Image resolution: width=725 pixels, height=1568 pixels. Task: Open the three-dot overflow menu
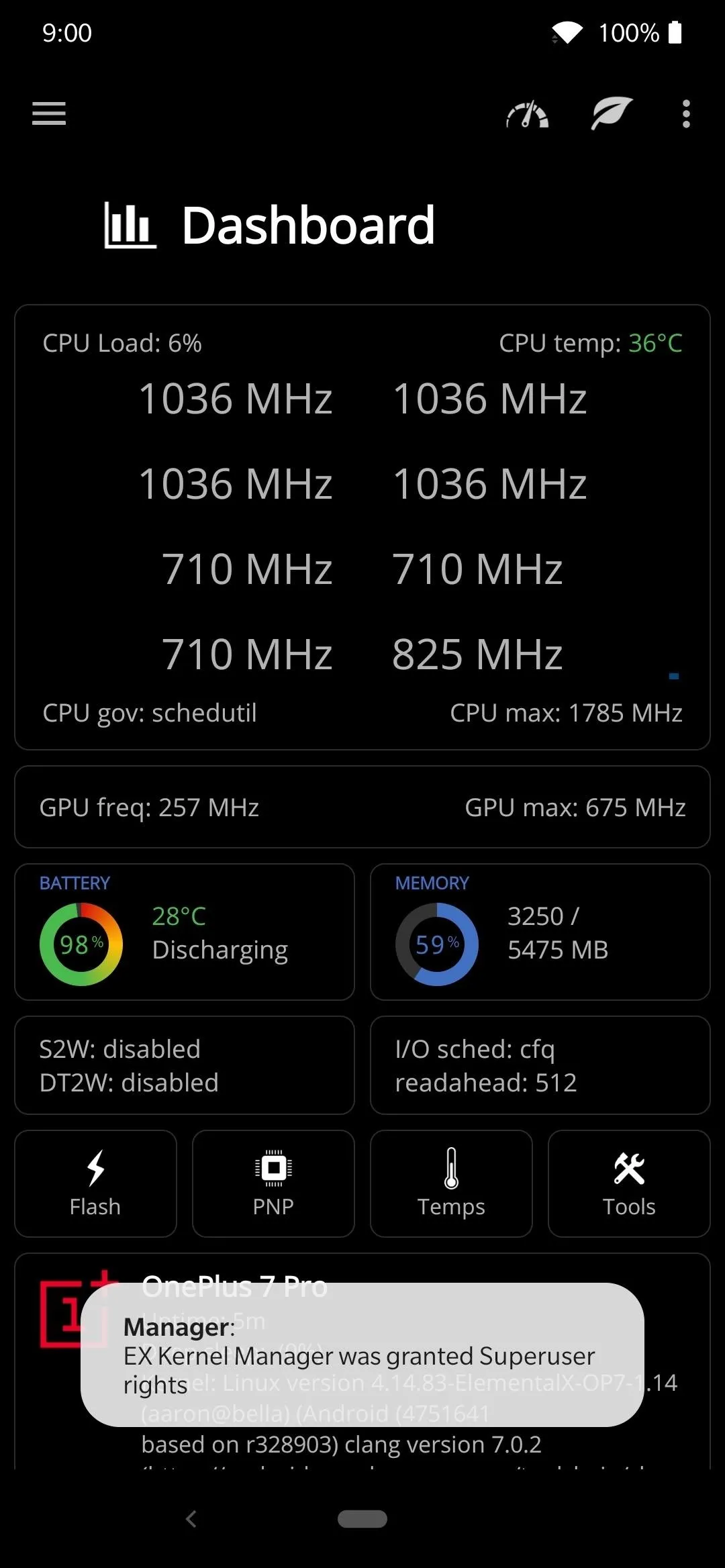(x=685, y=113)
